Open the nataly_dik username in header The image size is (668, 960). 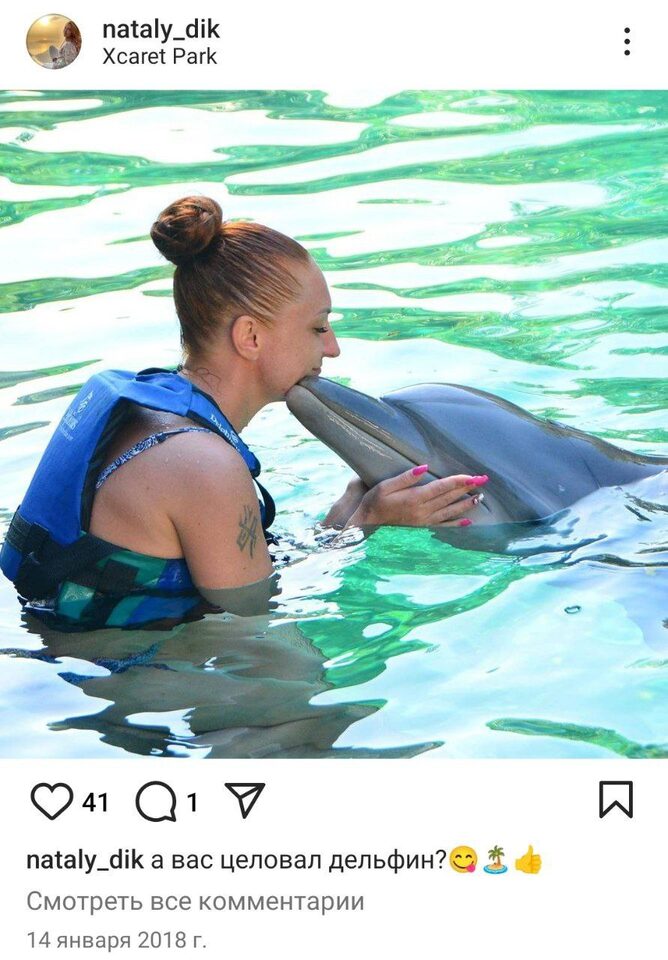[160, 29]
